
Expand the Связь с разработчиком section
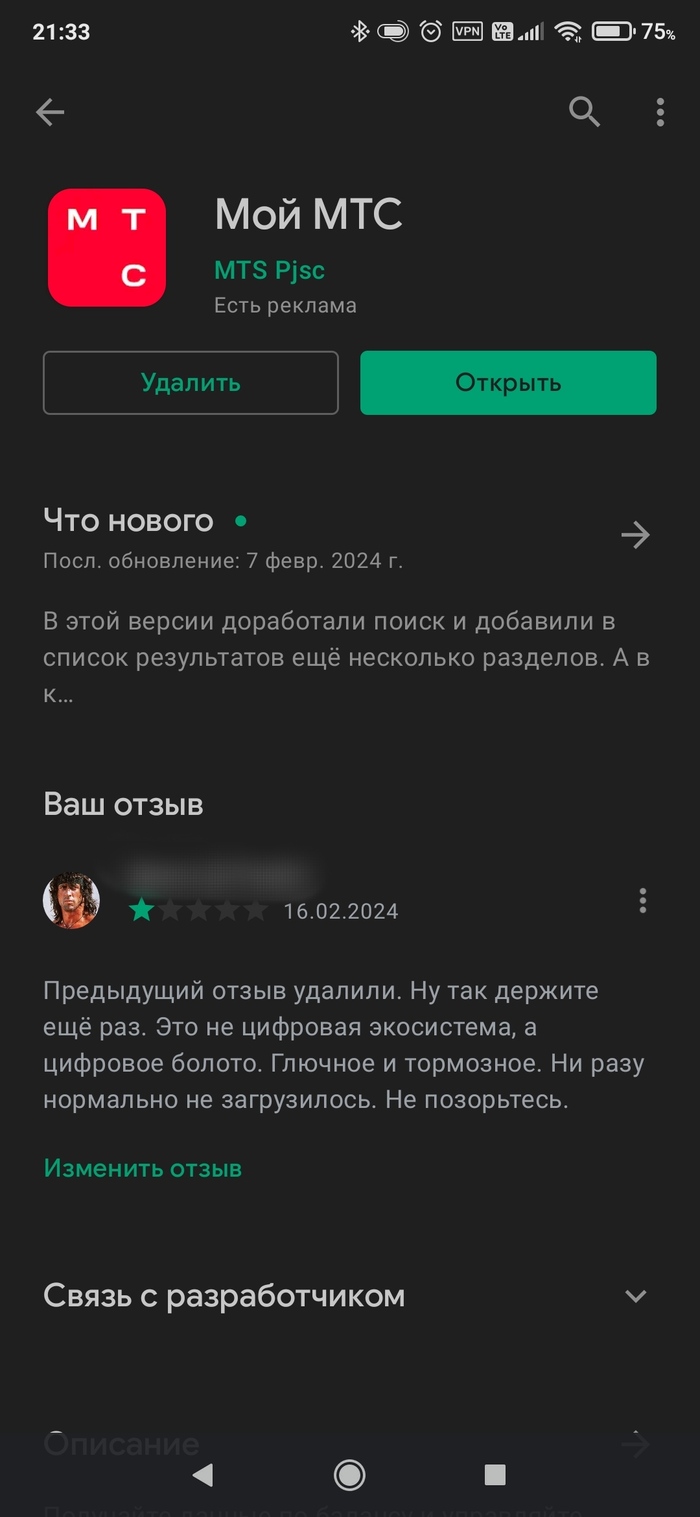pyautogui.click(x=635, y=1296)
